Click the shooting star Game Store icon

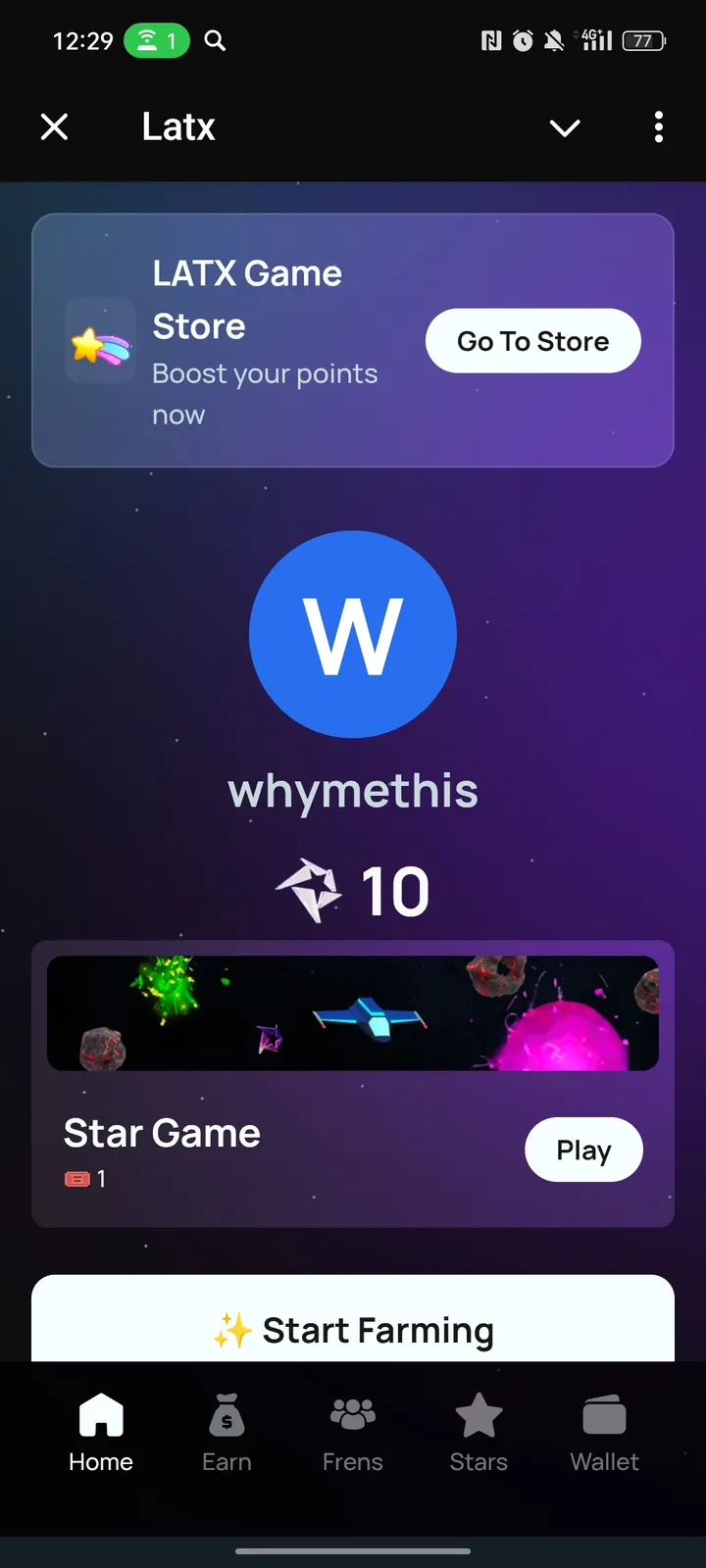pyautogui.click(x=100, y=345)
